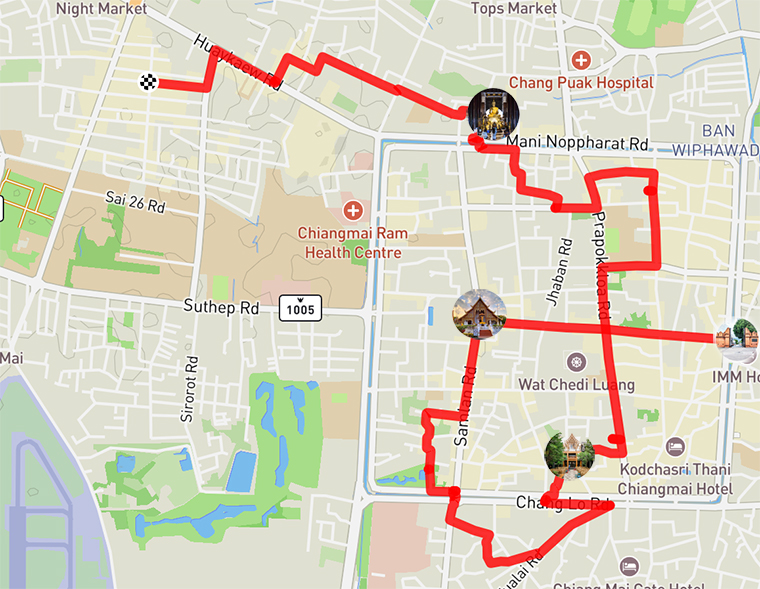The image size is (760, 589).
Task: Open the photo waypoint beside IMM Hotel
Action: tap(742, 340)
